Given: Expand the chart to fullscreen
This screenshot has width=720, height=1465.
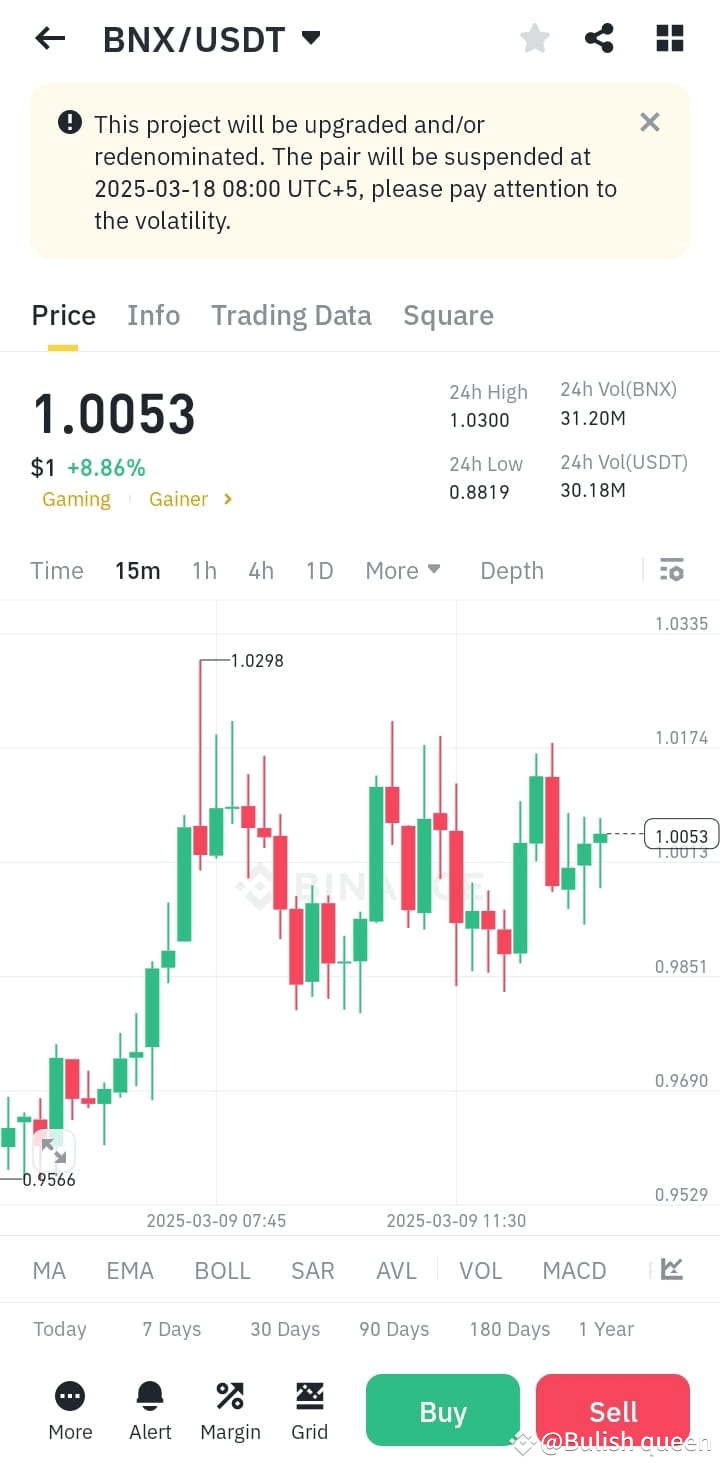Looking at the screenshot, I should click(53, 1152).
